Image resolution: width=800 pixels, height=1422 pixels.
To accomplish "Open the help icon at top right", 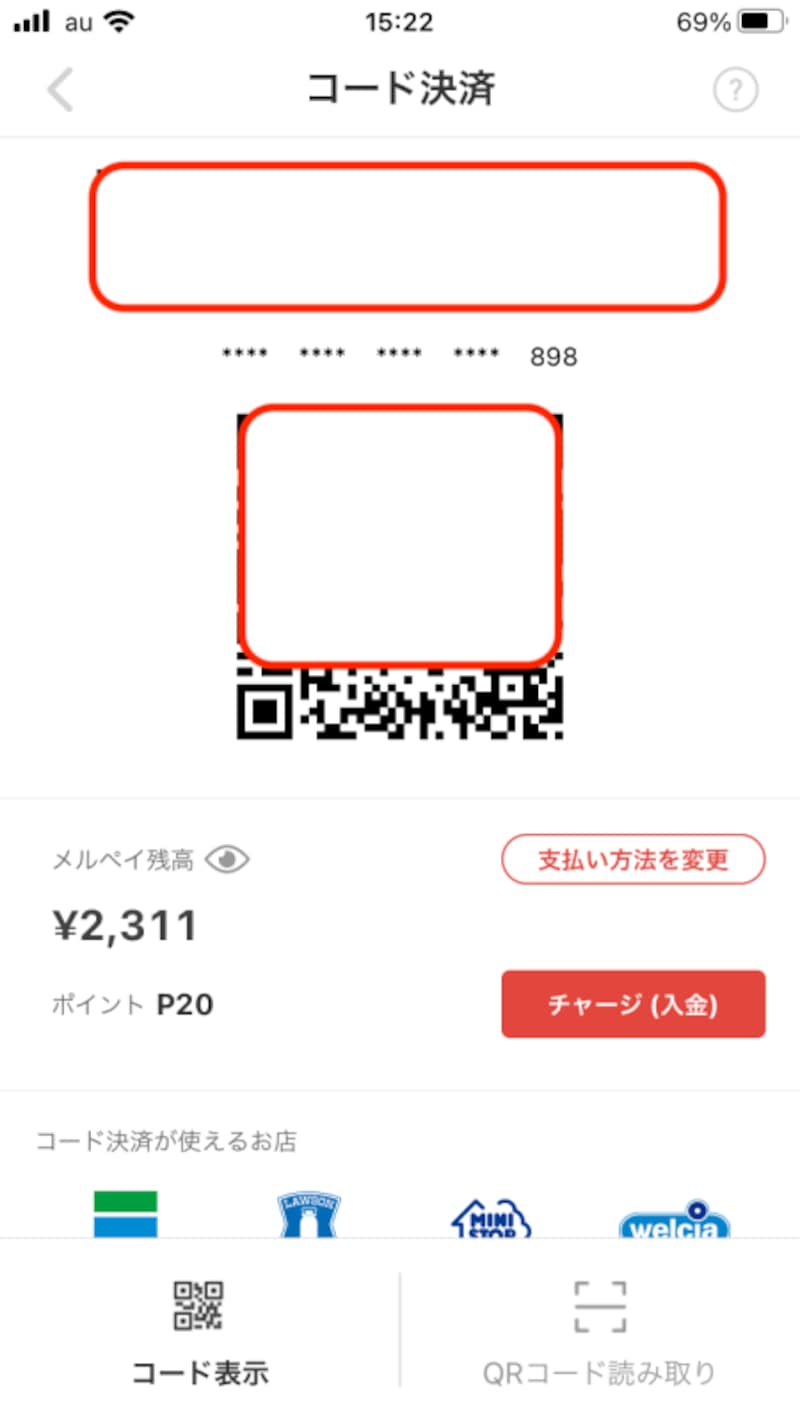I will pos(735,89).
